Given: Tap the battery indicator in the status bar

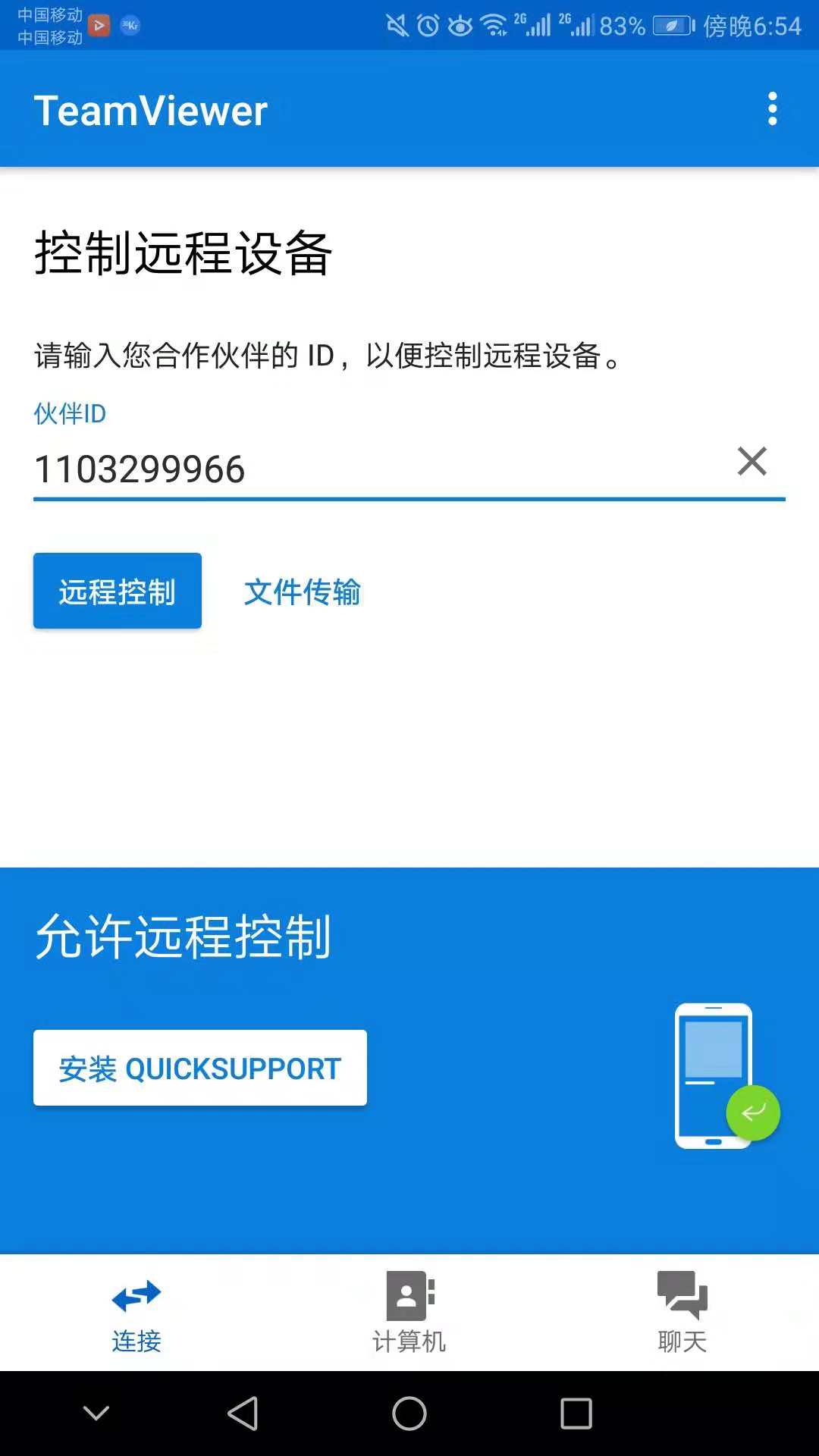Looking at the screenshot, I should (672, 24).
